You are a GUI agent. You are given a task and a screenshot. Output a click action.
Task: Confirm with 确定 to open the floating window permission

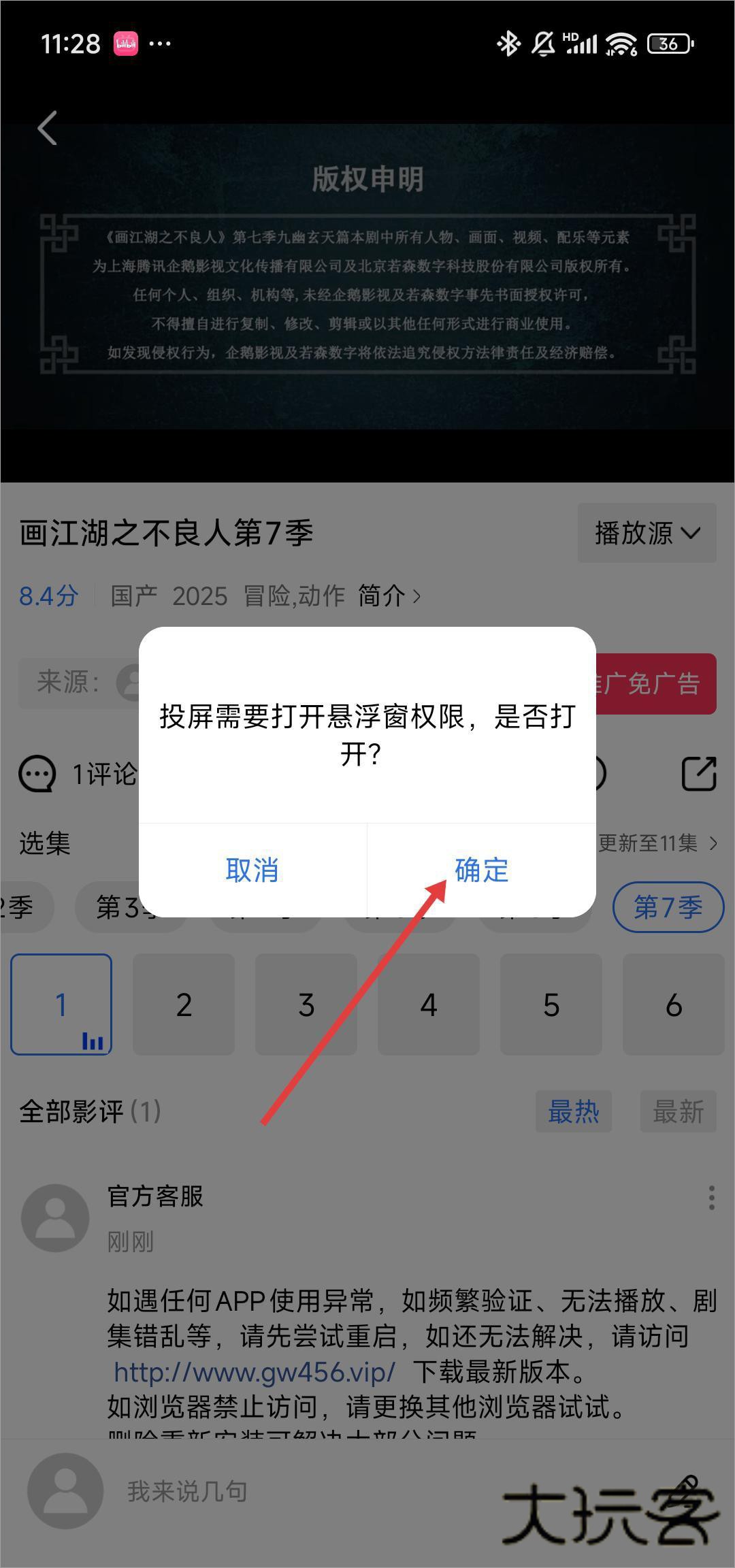[481, 870]
